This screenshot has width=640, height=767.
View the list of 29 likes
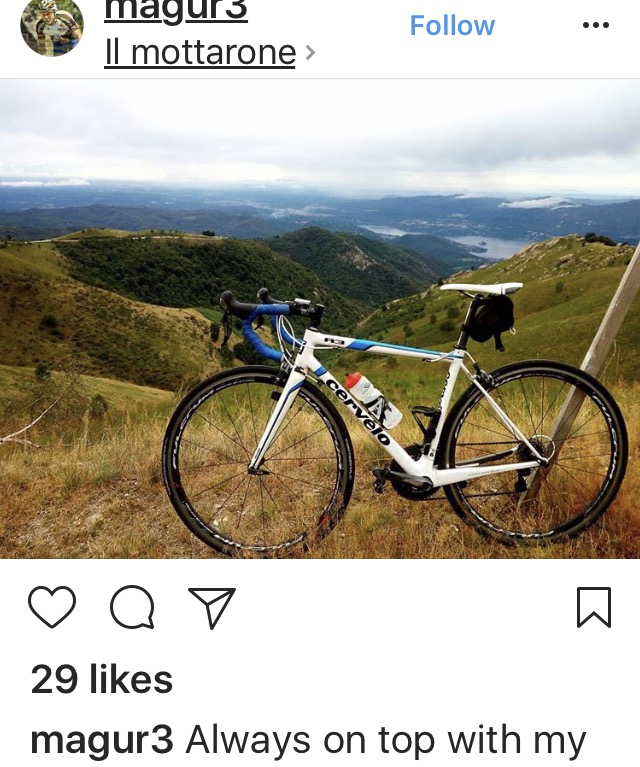coord(102,680)
